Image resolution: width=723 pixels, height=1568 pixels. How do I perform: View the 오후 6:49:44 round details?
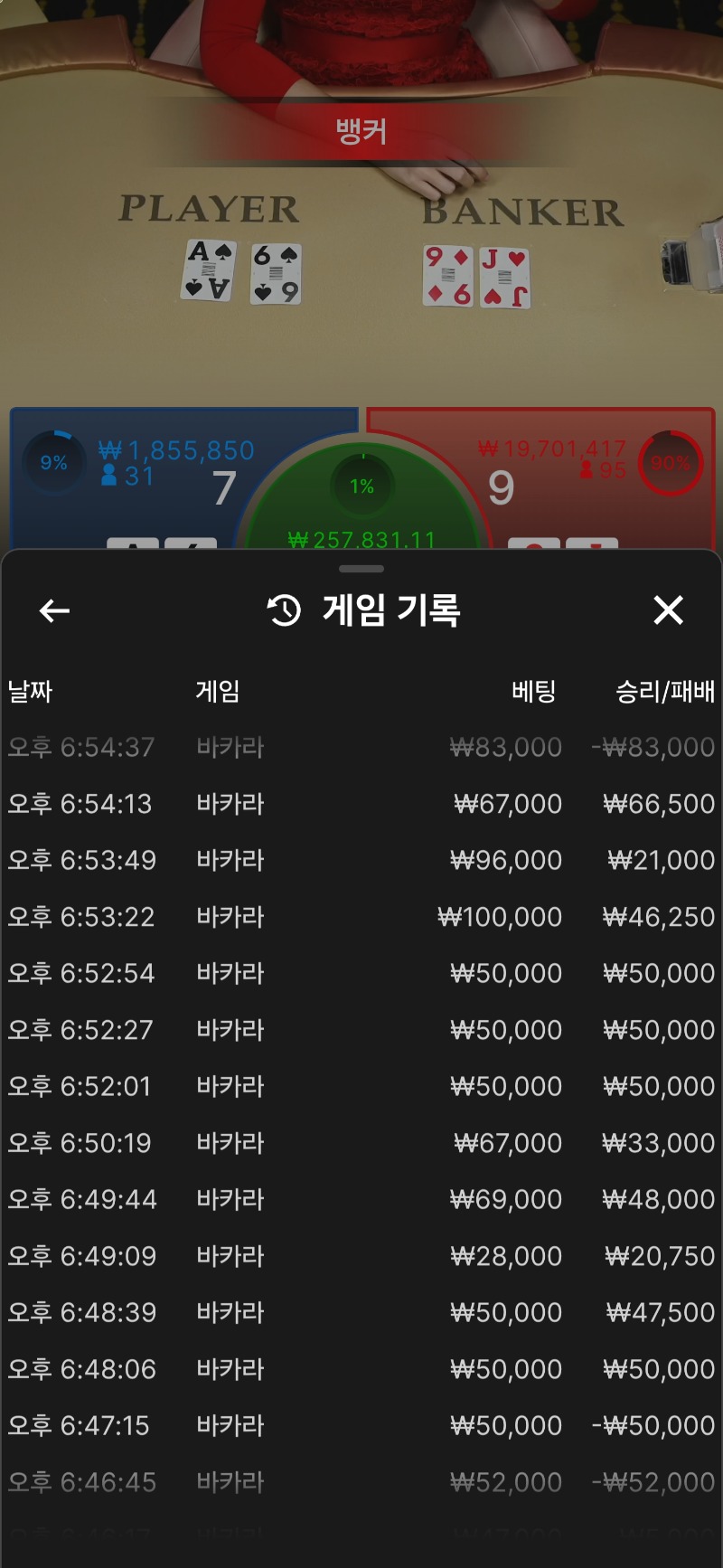[x=361, y=1199]
